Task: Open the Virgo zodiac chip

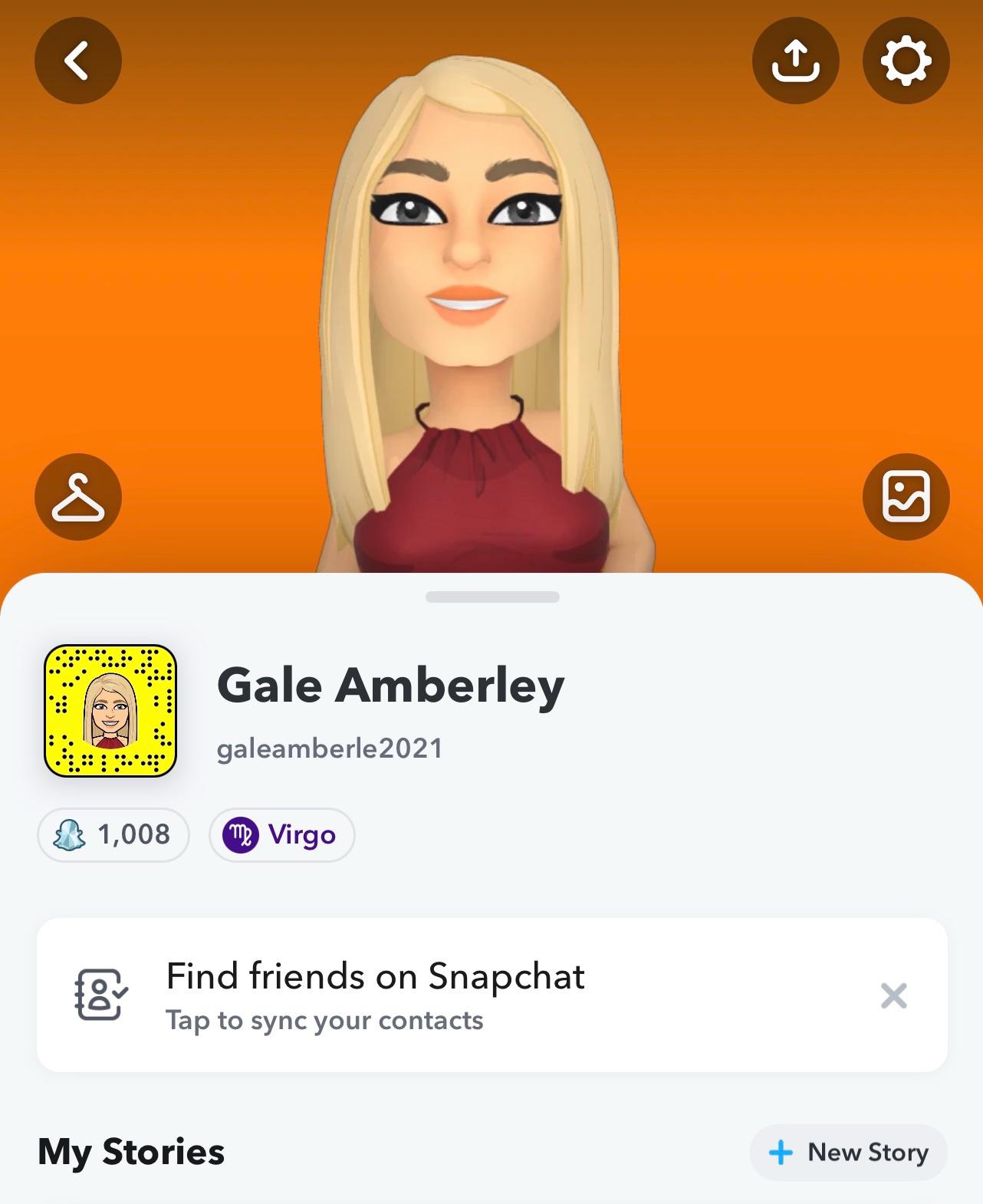Action: tap(281, 834)
